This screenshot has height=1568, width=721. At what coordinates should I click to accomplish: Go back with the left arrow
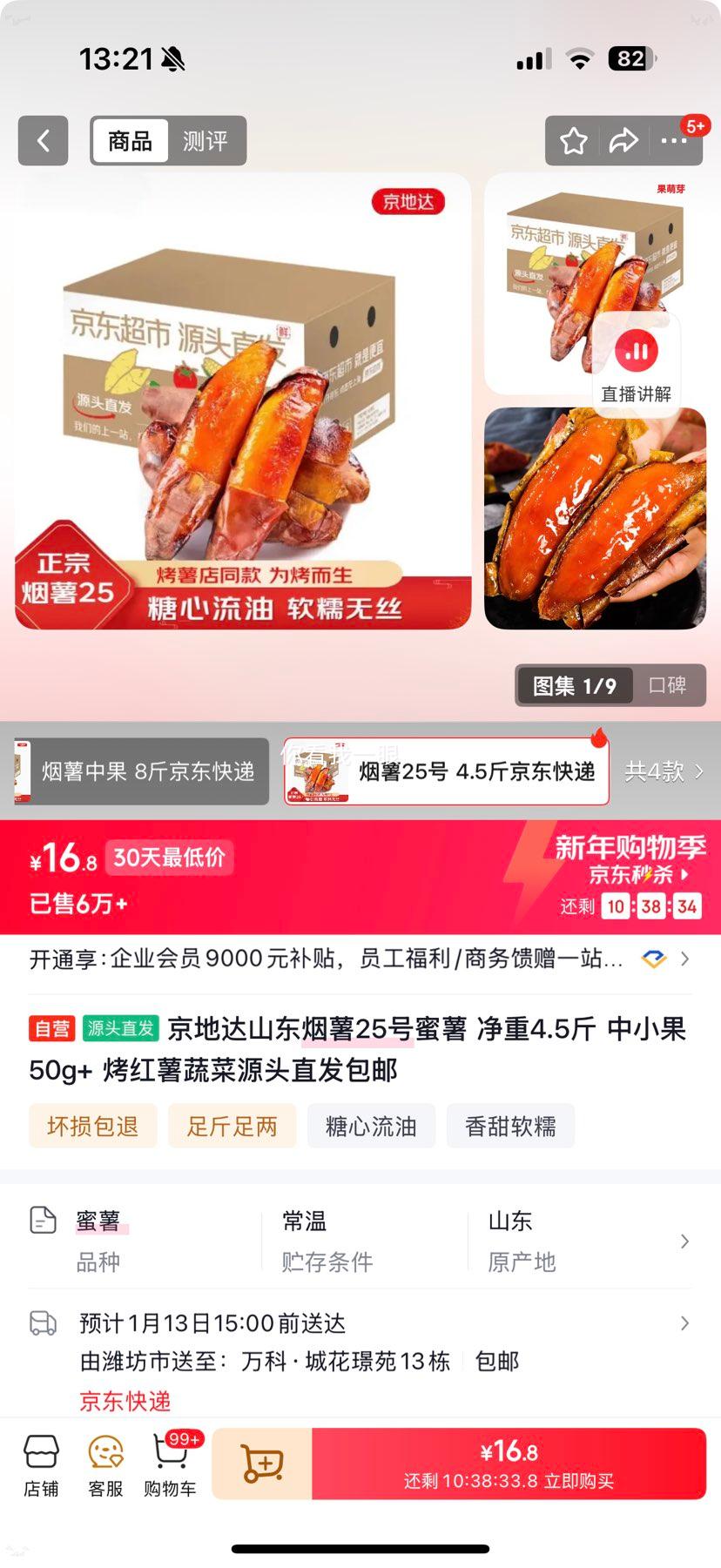coord(43,141)
